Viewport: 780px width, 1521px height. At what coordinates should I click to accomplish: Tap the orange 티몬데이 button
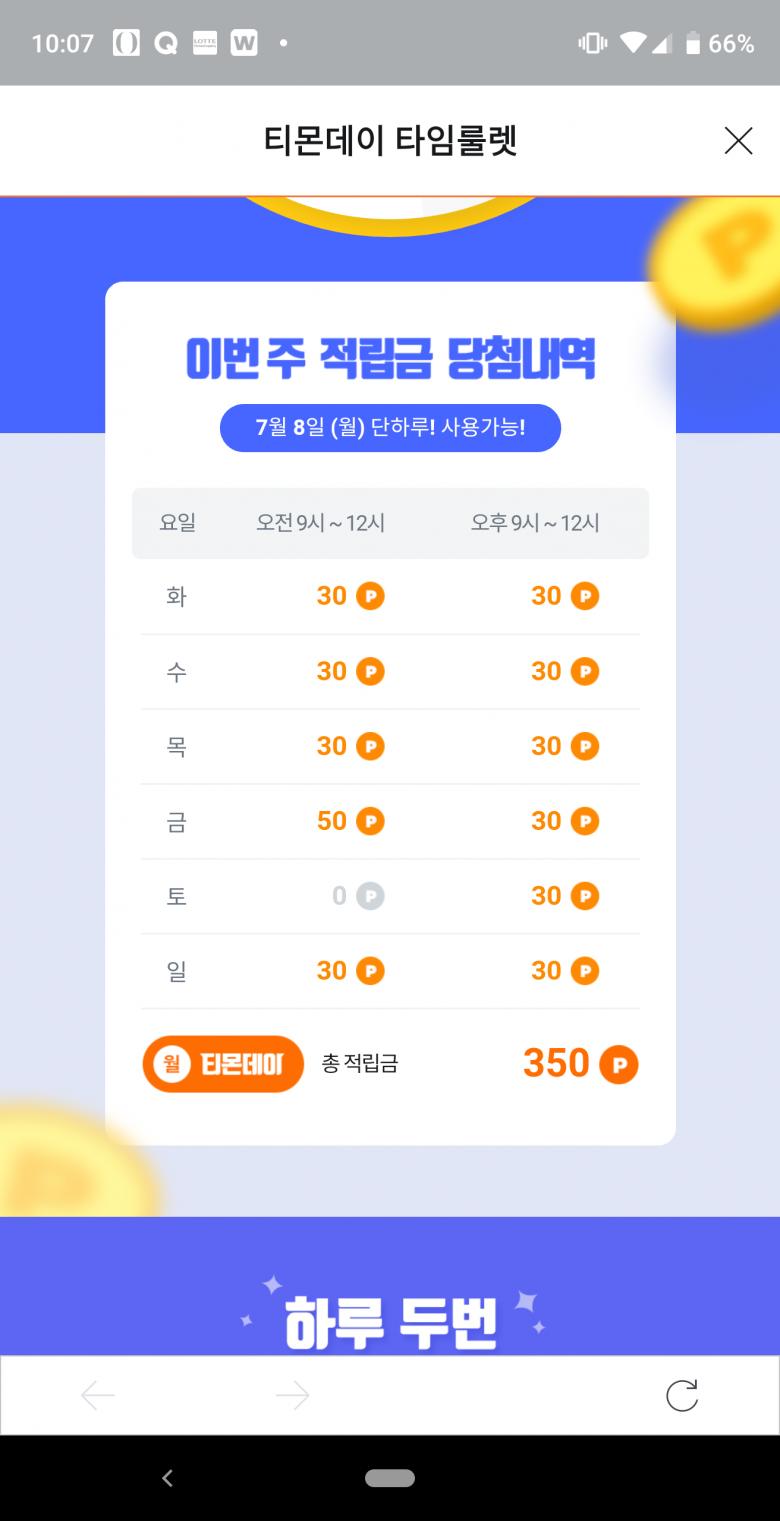click(223, 1064)
